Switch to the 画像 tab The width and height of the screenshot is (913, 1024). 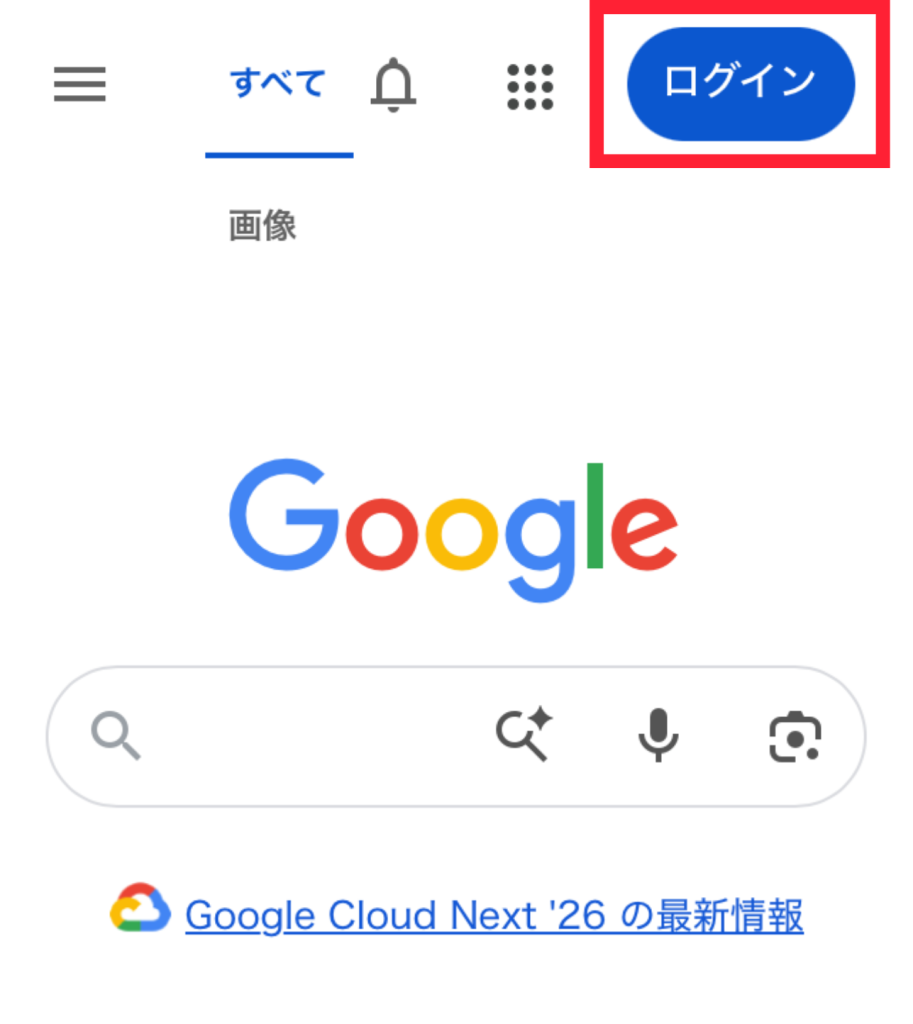click(x=263, y=226)
